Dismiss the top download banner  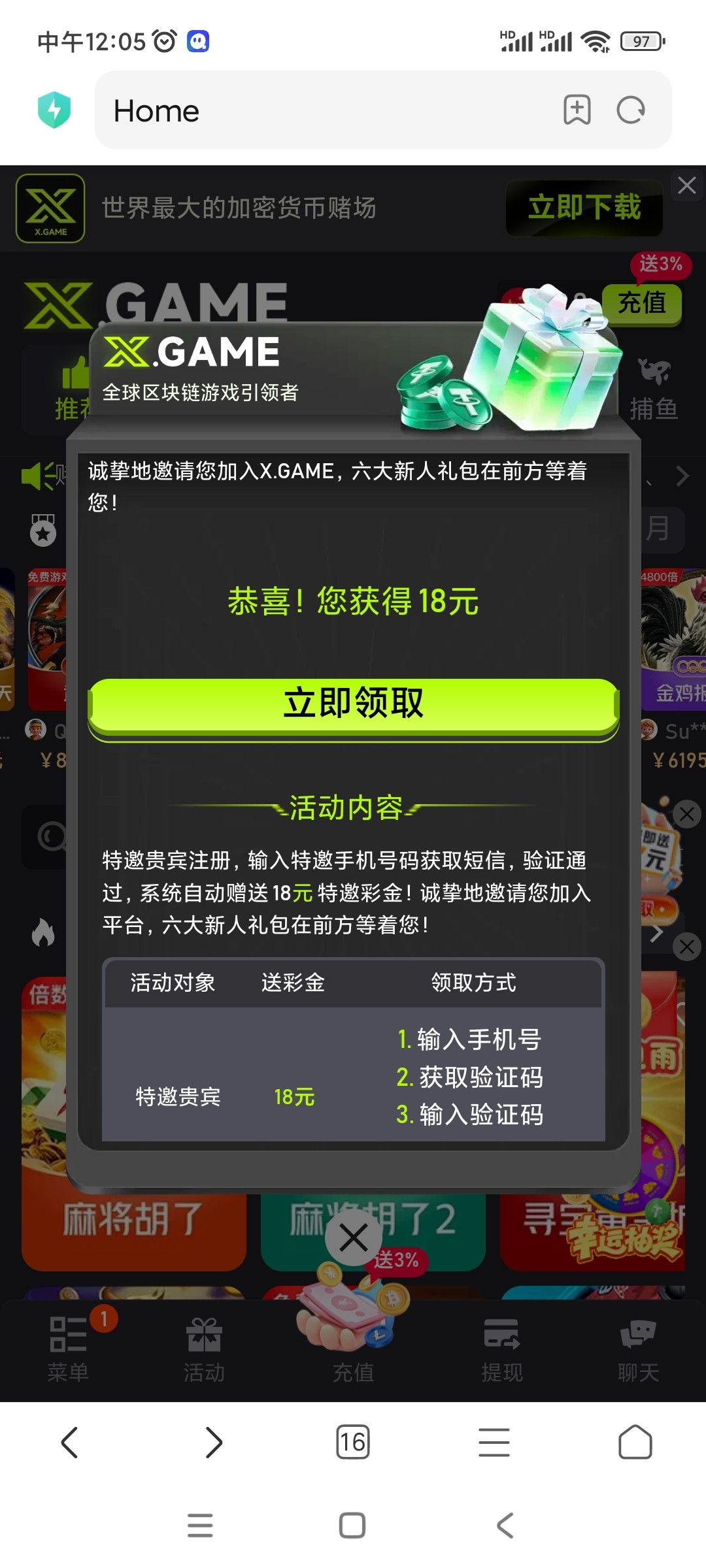[x=686, y=186]
